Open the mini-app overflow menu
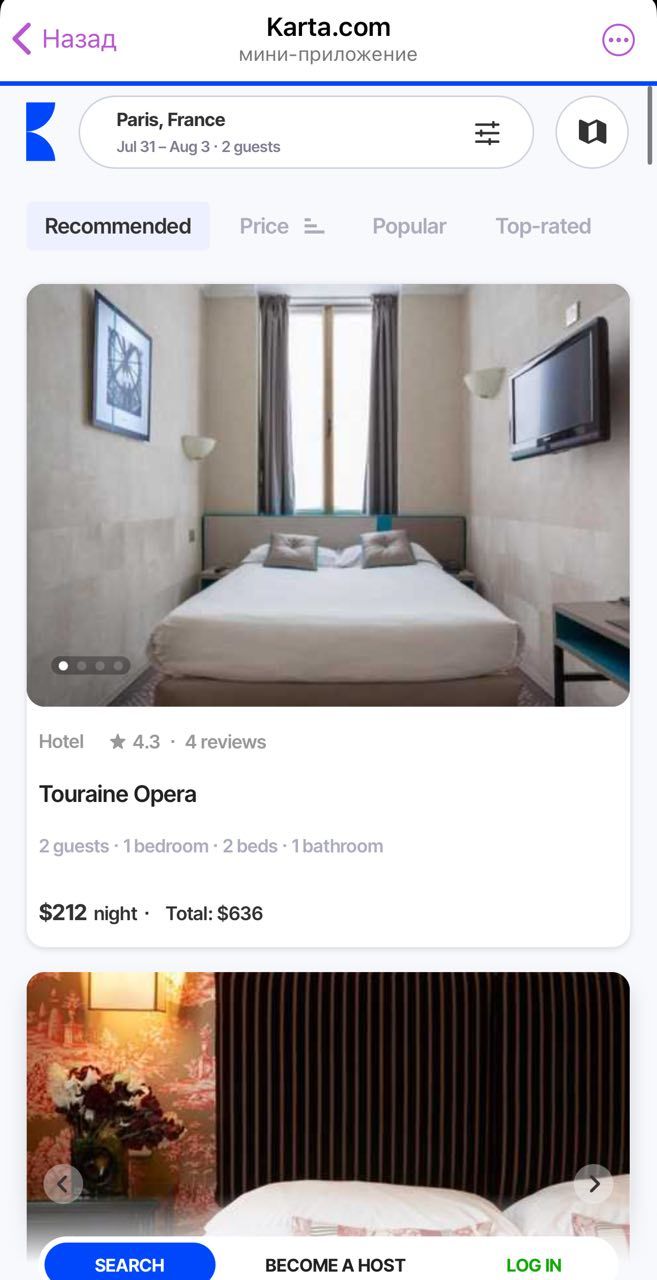Image resolution: width=657 pixels, height=1280 pixels. [618, 40]
